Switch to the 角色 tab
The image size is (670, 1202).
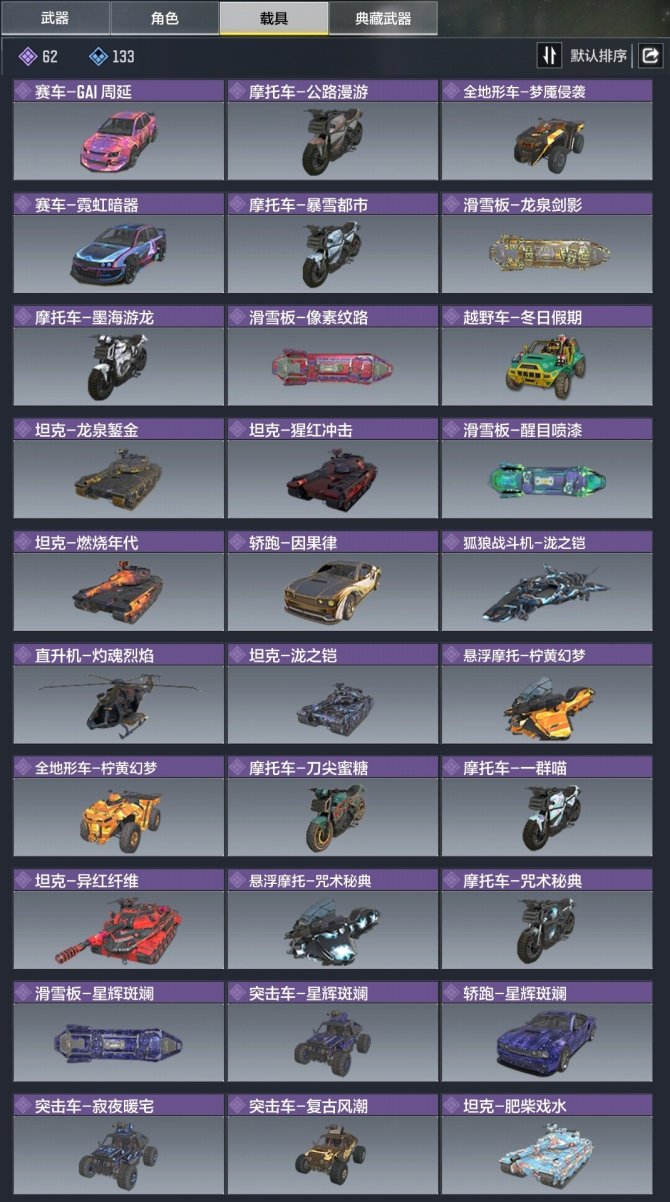164,18
